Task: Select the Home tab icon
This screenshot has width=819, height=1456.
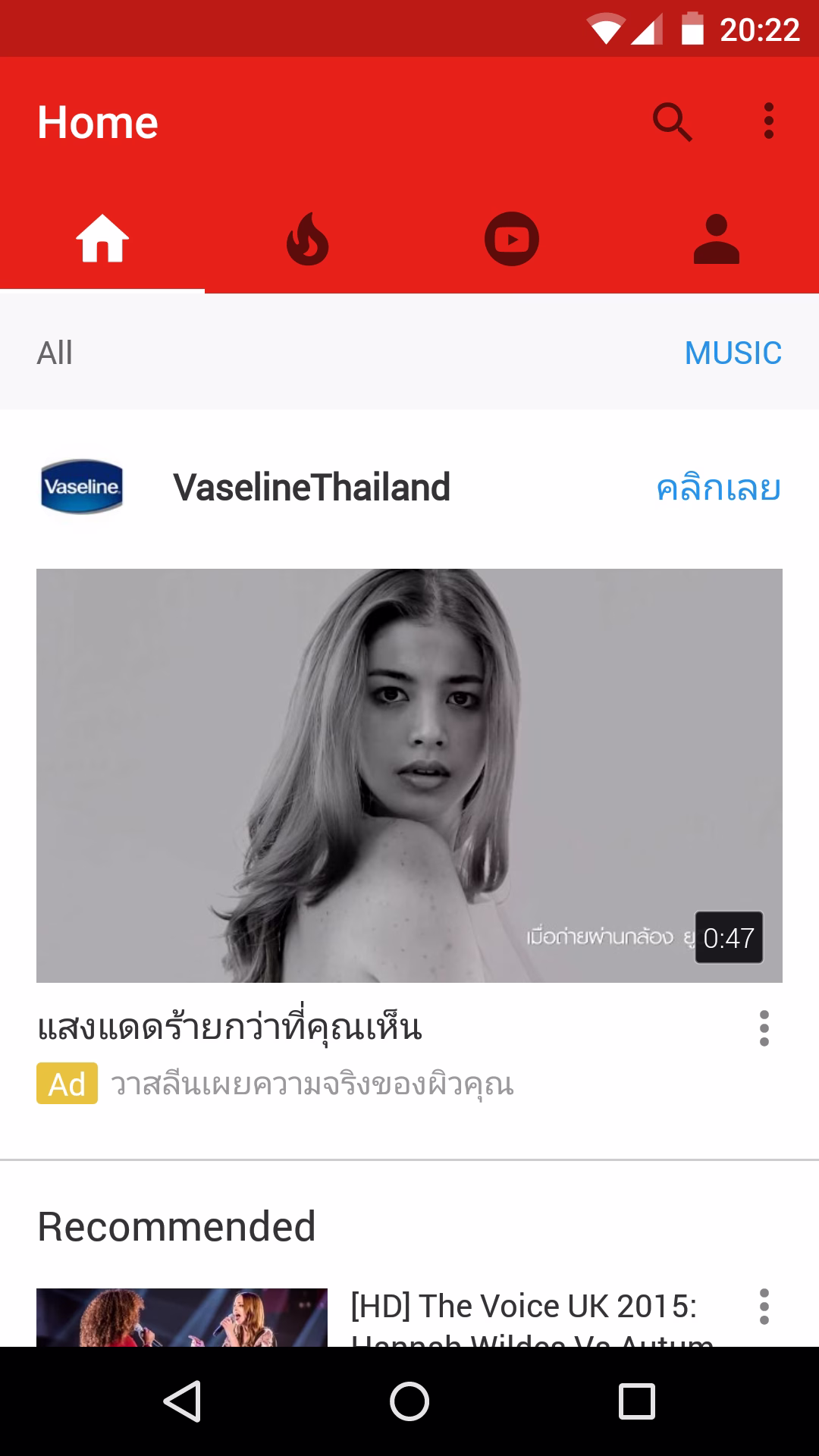Action: pyautogui.click(x=102, y=238)
